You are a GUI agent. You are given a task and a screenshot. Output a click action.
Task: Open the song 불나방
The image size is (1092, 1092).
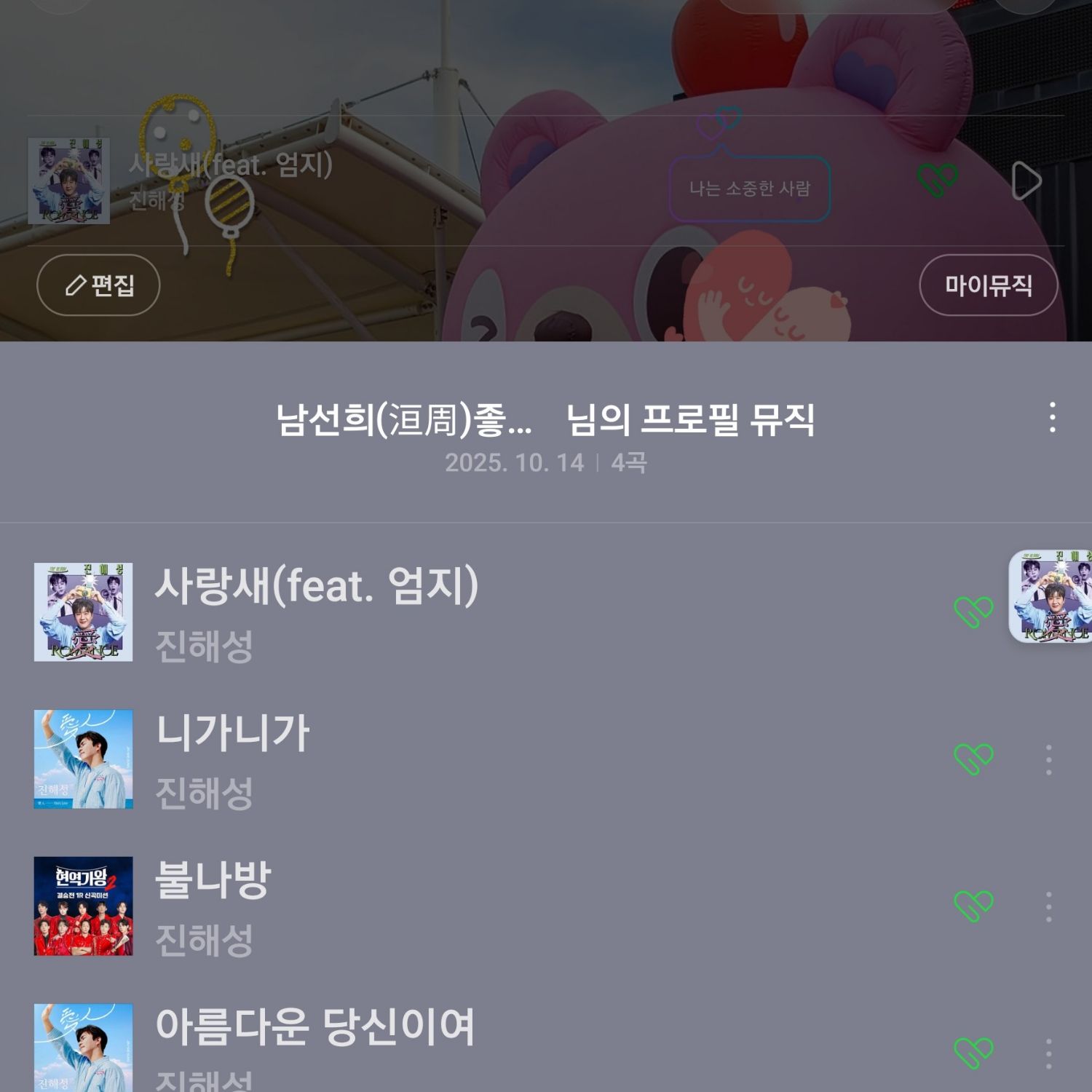[213, 880]
